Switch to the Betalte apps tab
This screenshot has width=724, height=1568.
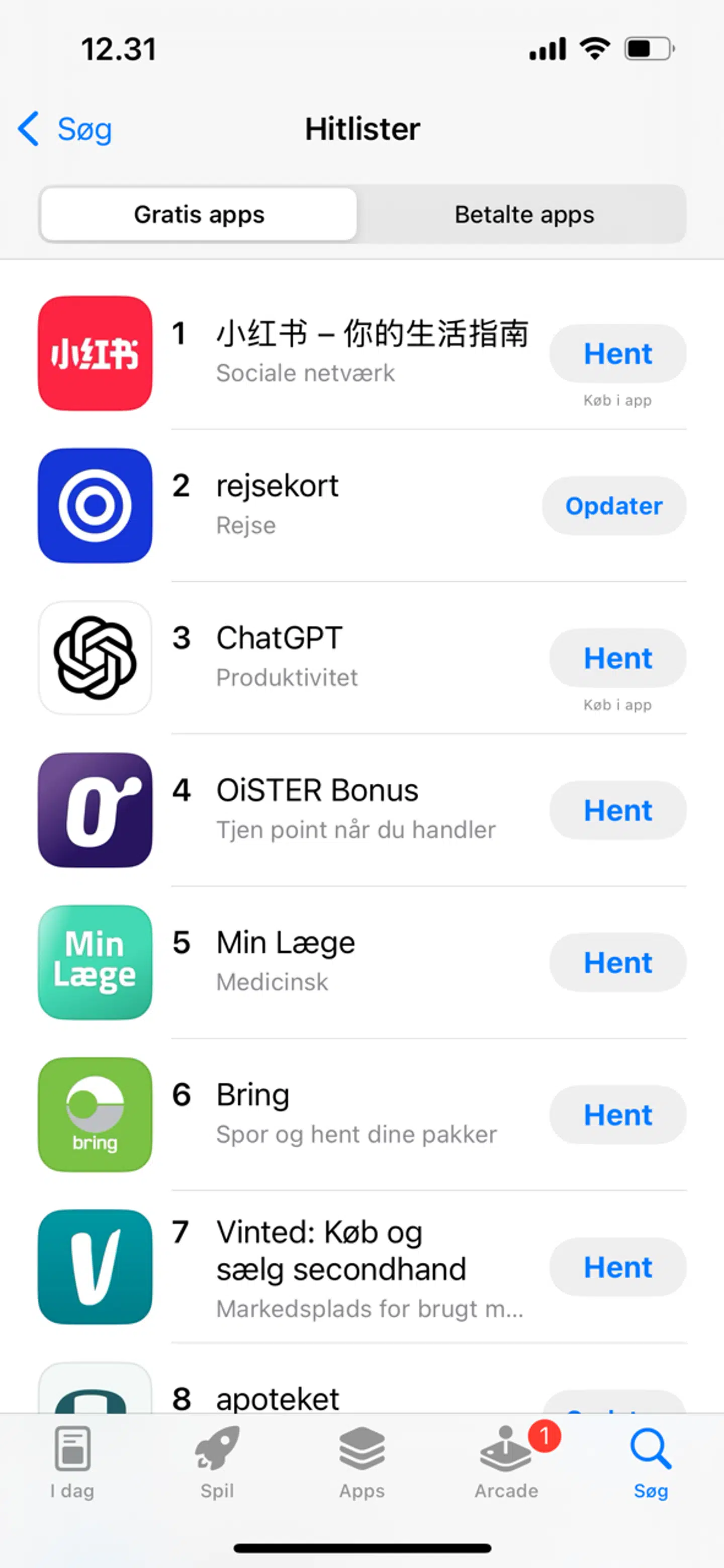(524, 214)
